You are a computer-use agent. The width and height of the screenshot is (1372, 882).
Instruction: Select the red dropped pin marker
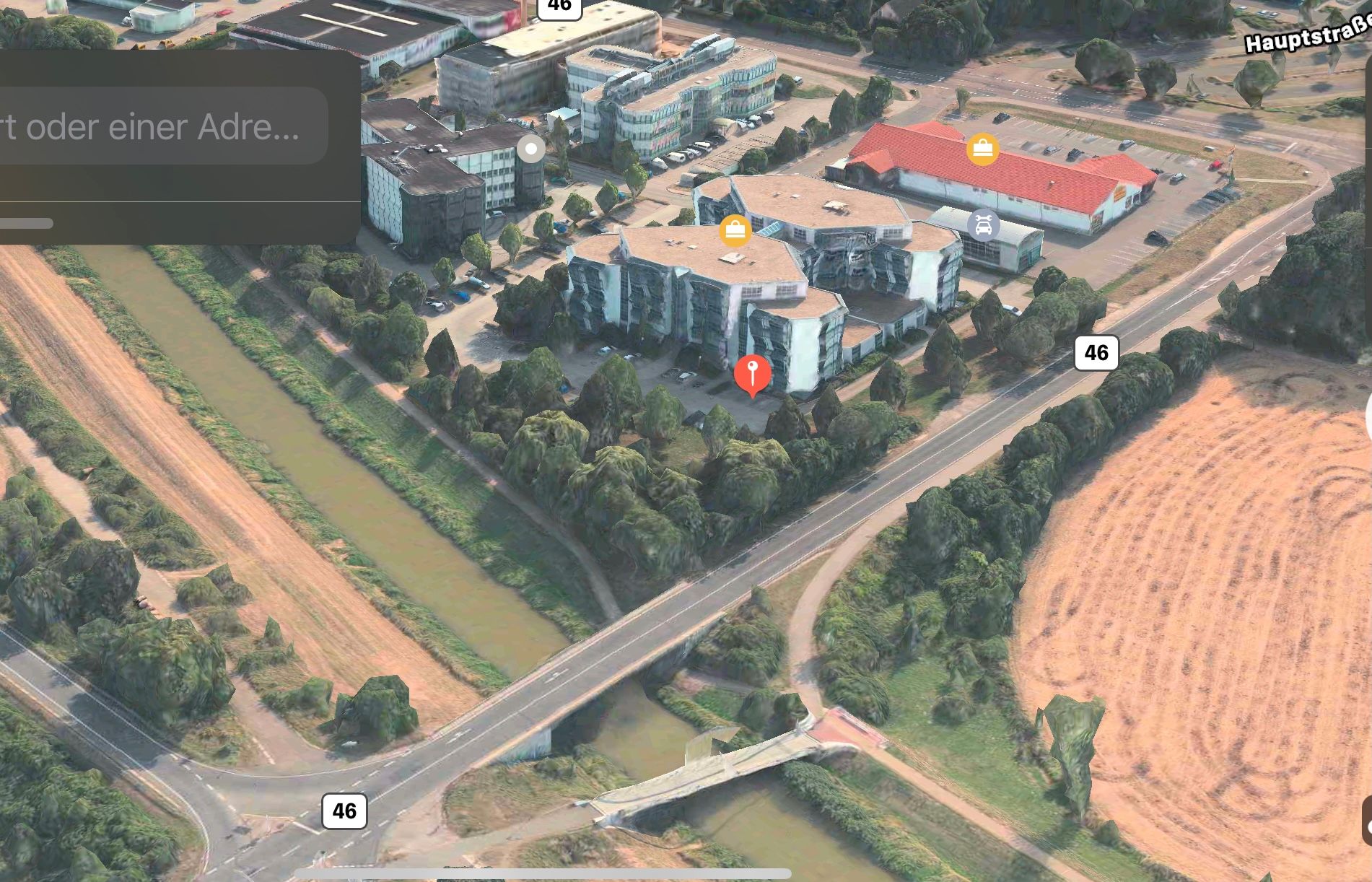(x=752, y=374)
